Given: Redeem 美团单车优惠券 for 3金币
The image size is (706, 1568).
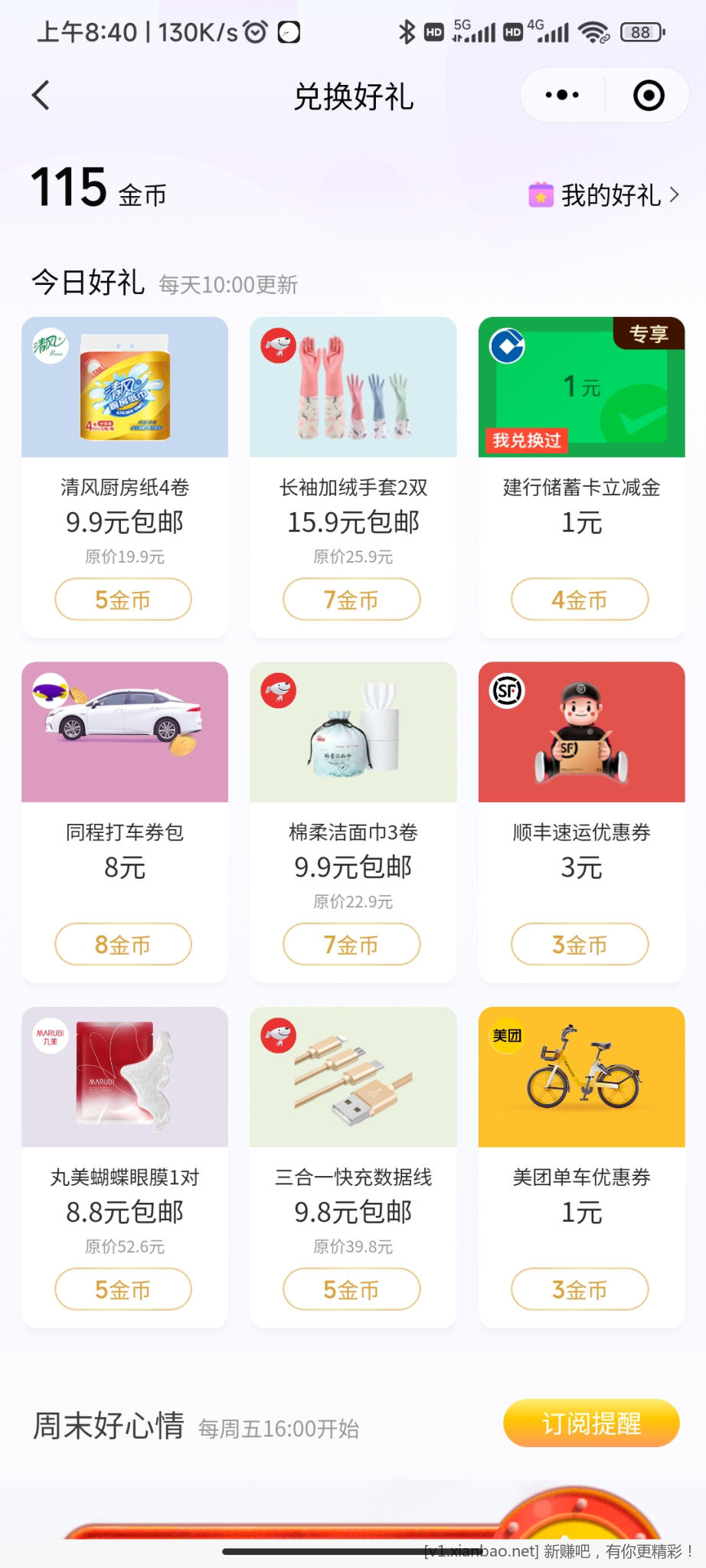Looking at the screenshot, I should tap(580, 1290).
